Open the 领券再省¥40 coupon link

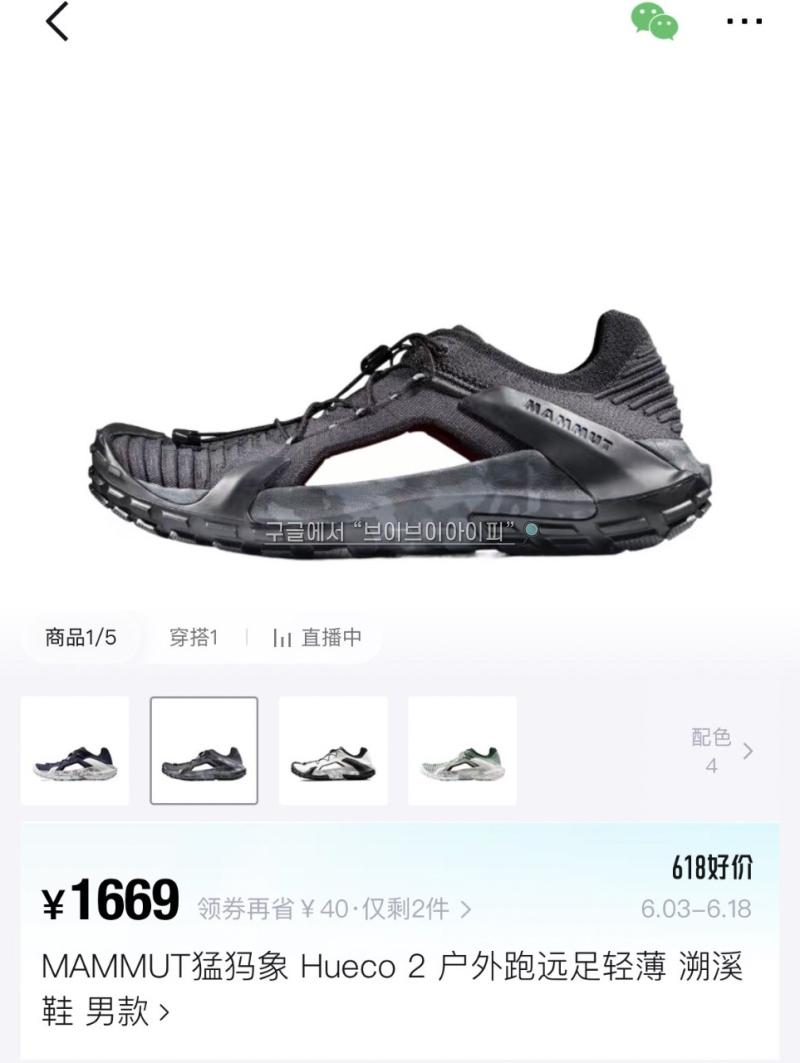coord(334,909)
